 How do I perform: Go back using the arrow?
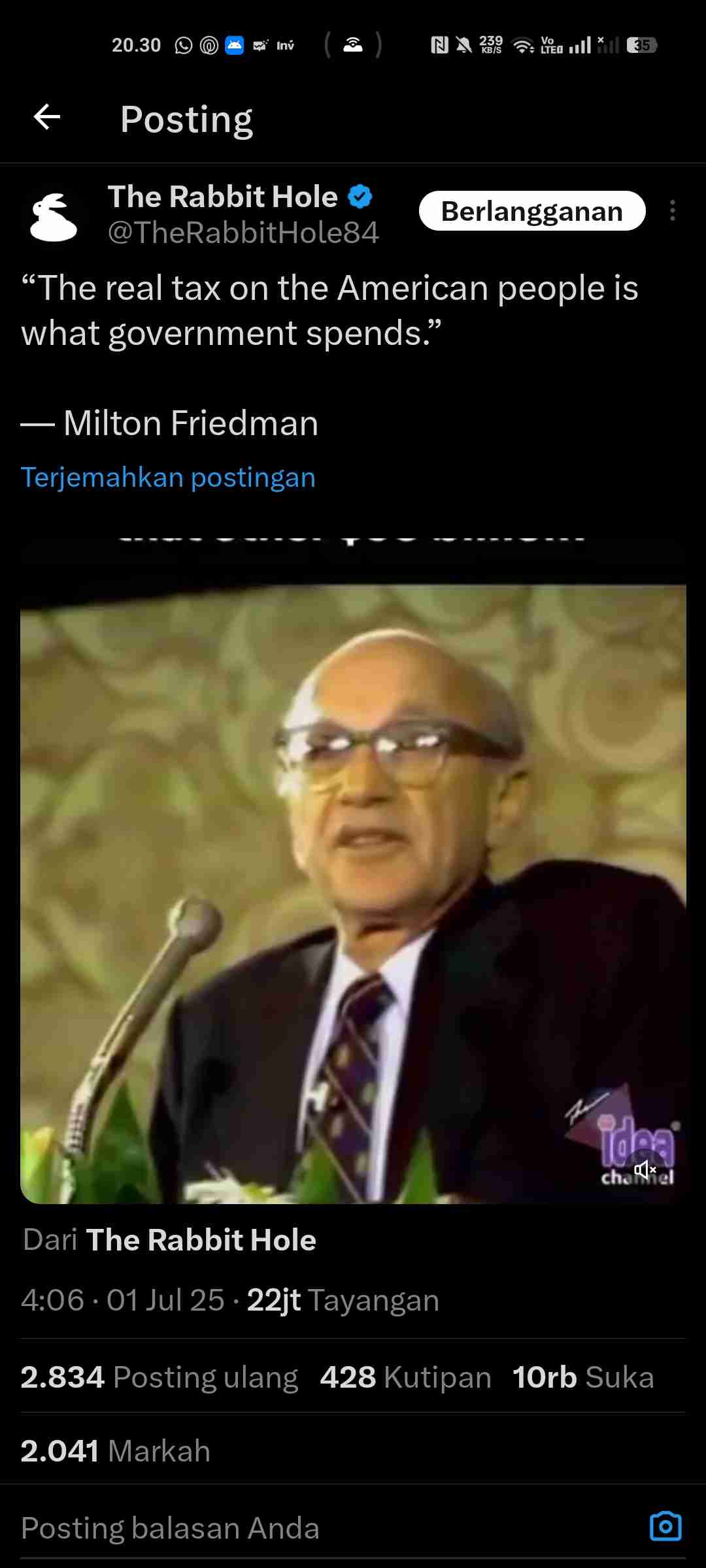tap(47, 118)
